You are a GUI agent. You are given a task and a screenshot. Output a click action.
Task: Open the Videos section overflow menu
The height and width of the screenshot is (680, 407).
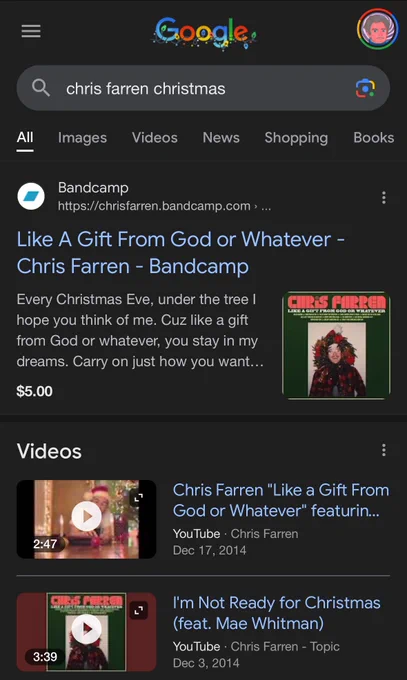pos(384,450)
